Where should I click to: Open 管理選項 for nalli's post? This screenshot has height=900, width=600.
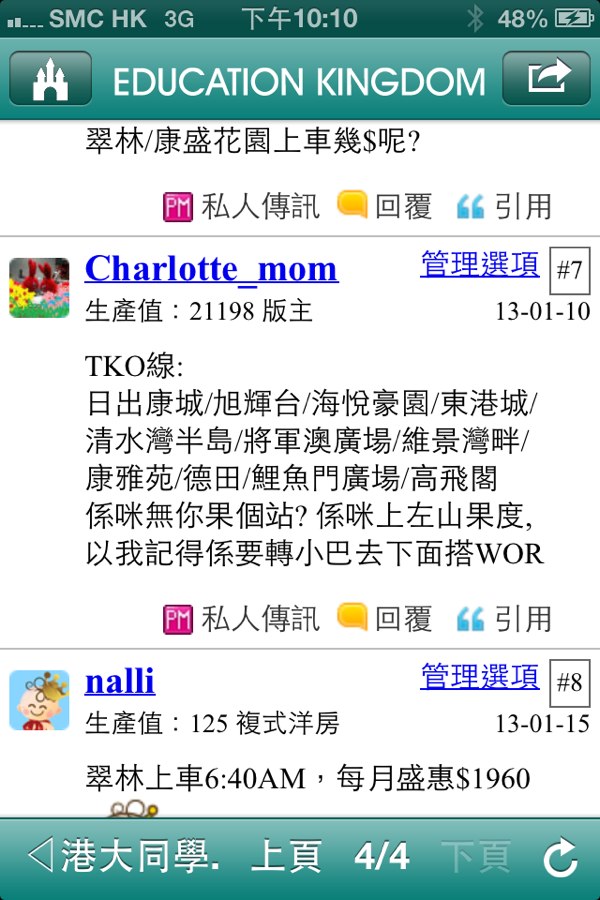pos(479,677)
